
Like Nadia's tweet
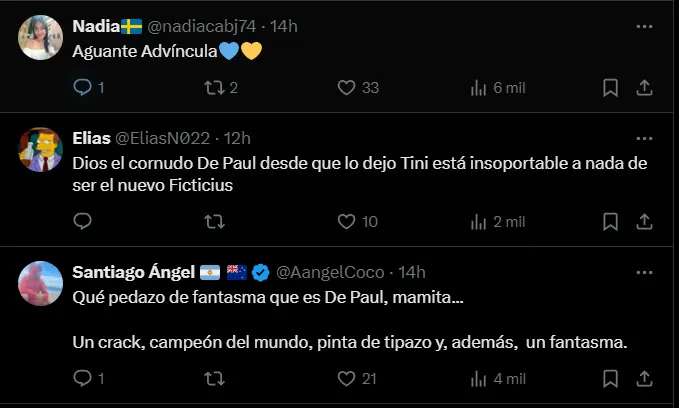pos(347,88)
